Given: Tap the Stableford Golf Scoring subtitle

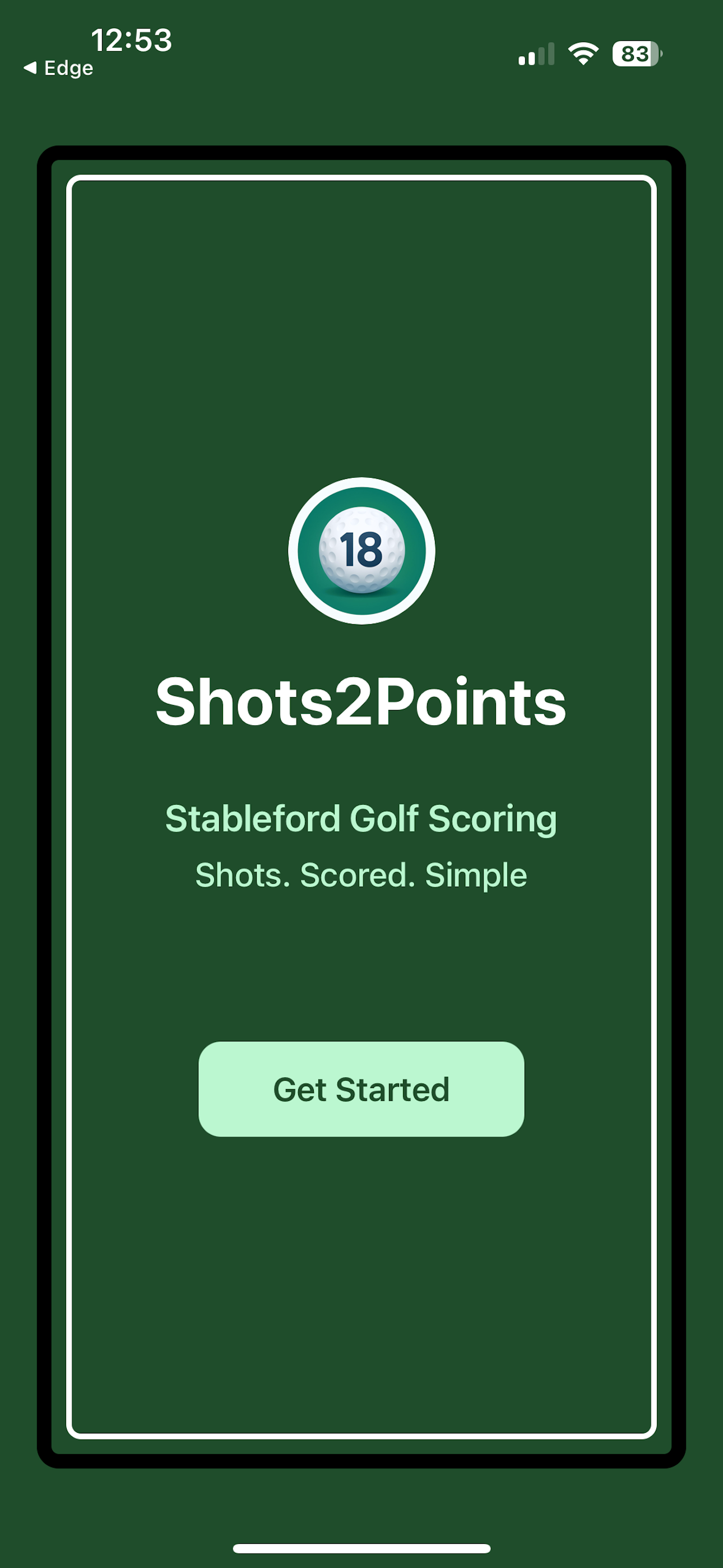Looking at the screenshot, I should point(361,820).
